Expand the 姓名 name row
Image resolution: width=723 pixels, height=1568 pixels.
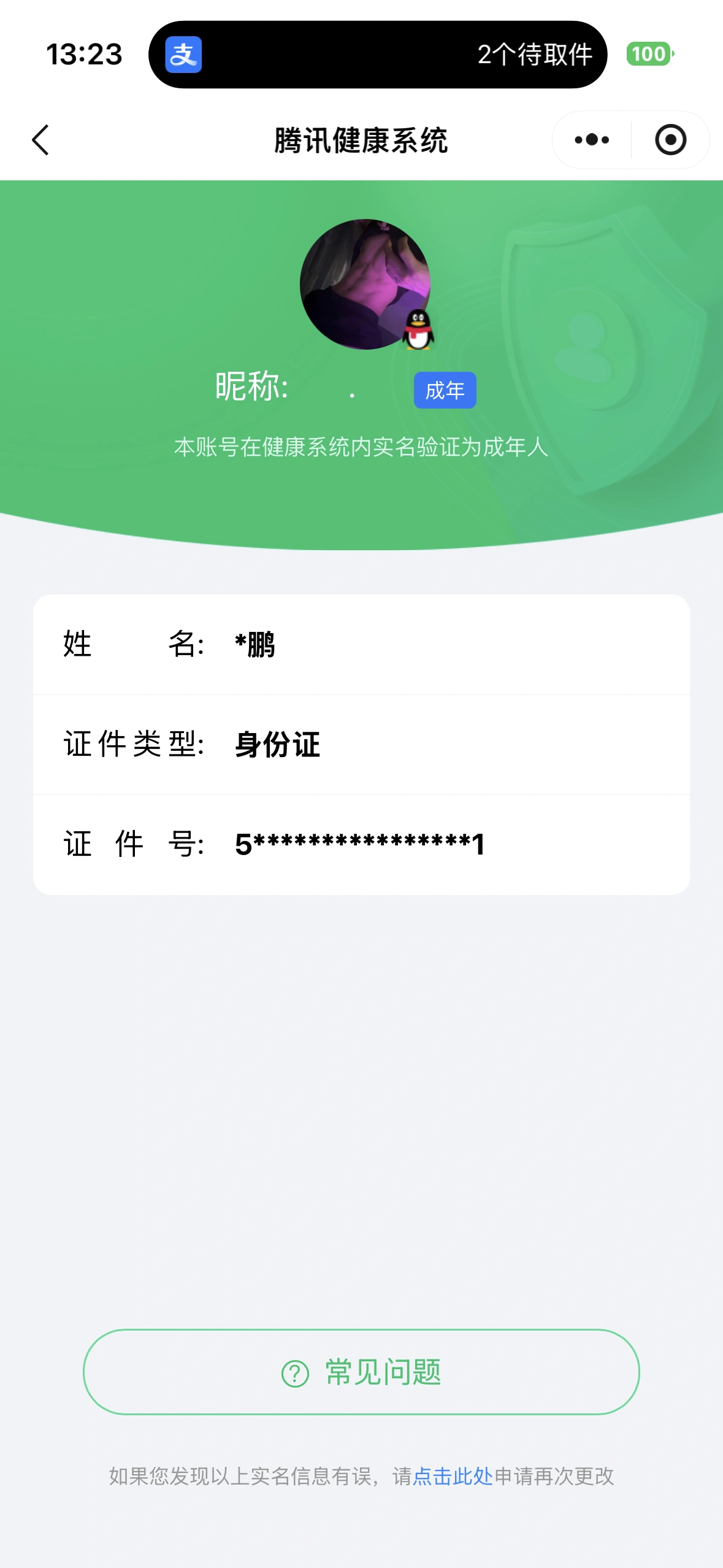tap(361, 644)
